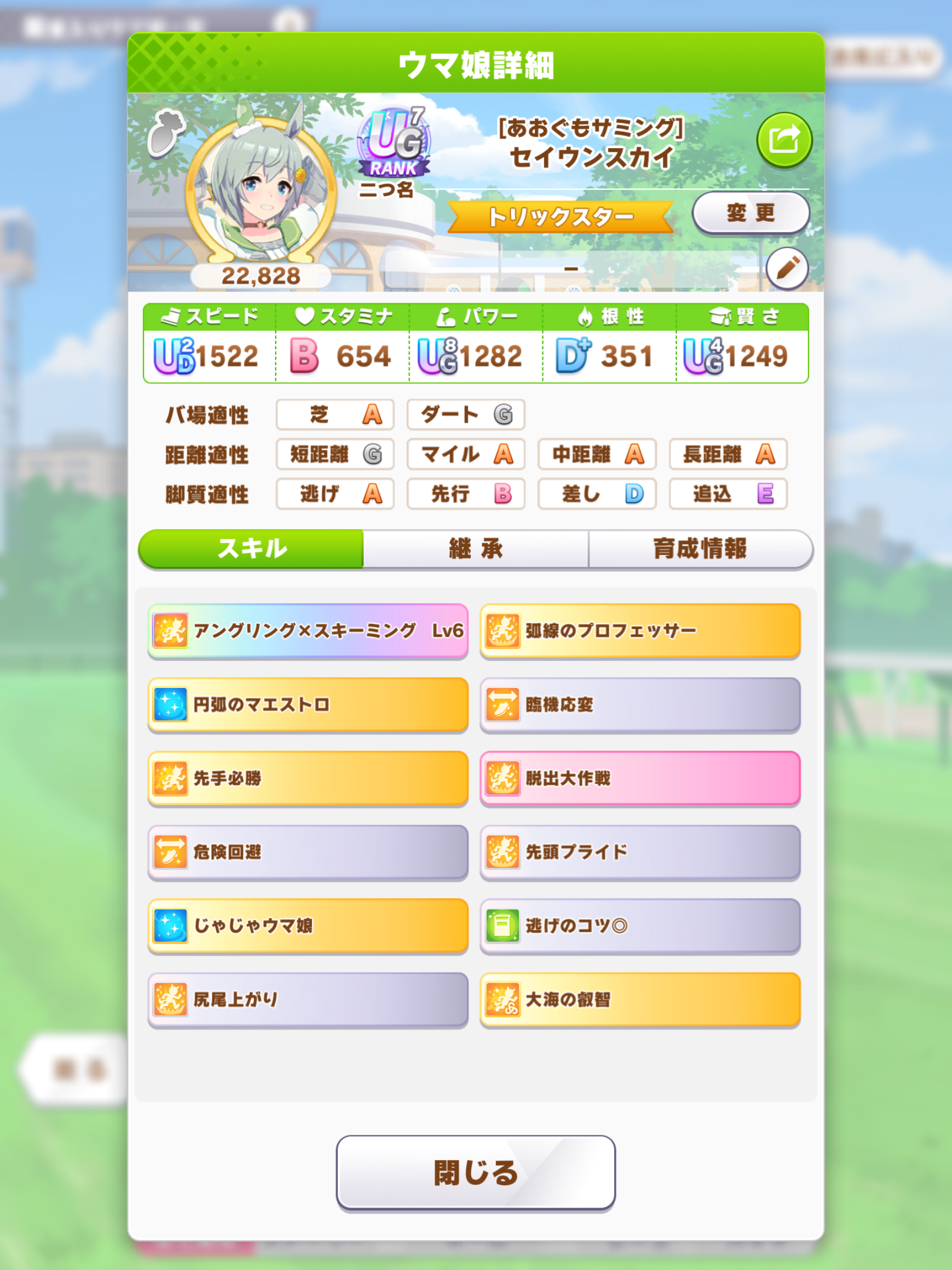Tap the 危険回避 skill entry

[x=308, y=852]
